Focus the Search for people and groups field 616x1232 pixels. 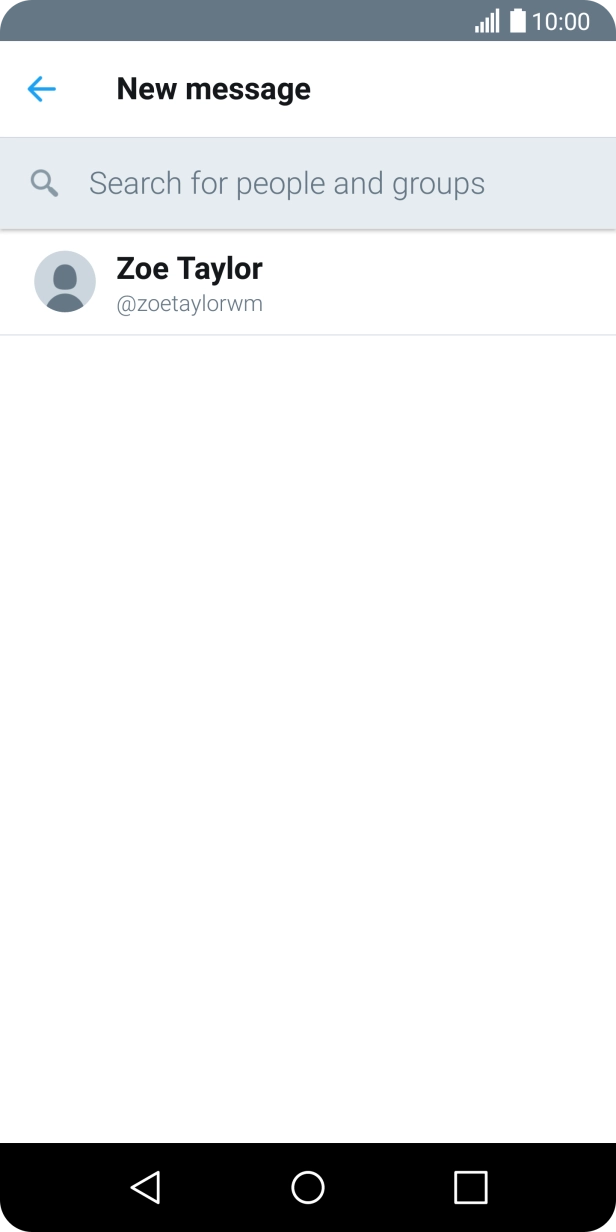287,183
